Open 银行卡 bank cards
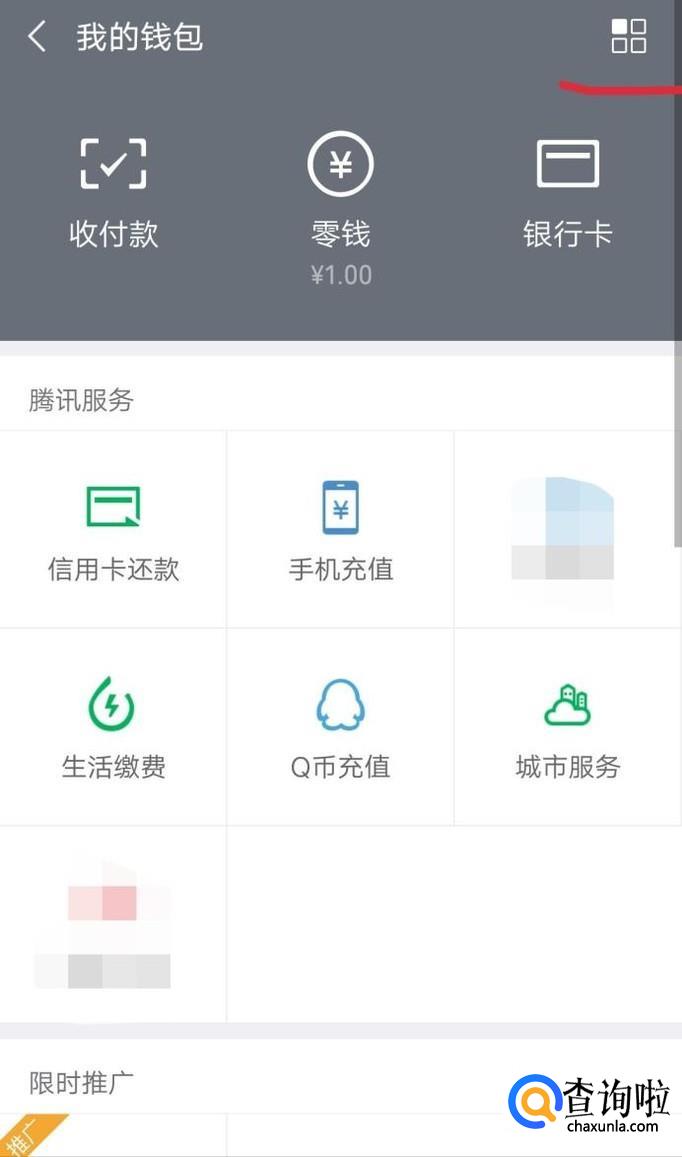The image size is (682, 1157). 568,193
